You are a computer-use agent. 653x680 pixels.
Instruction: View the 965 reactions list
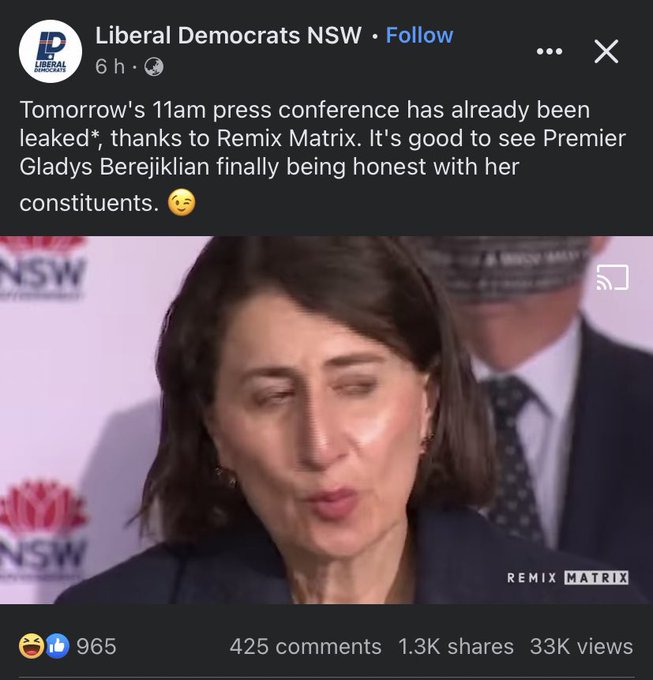click(68, 646)
